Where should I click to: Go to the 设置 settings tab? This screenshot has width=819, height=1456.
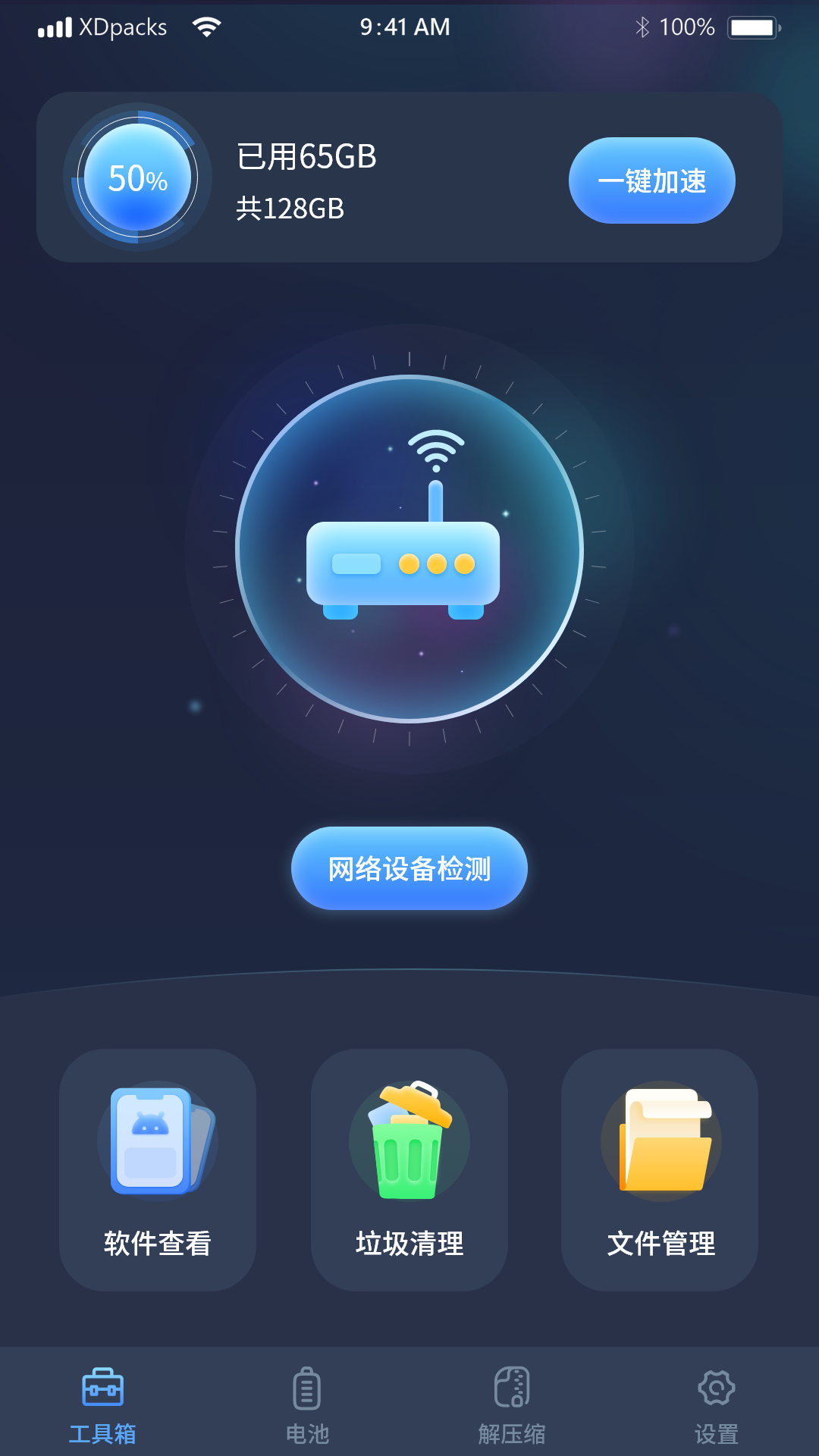(x=717, y=1404)
